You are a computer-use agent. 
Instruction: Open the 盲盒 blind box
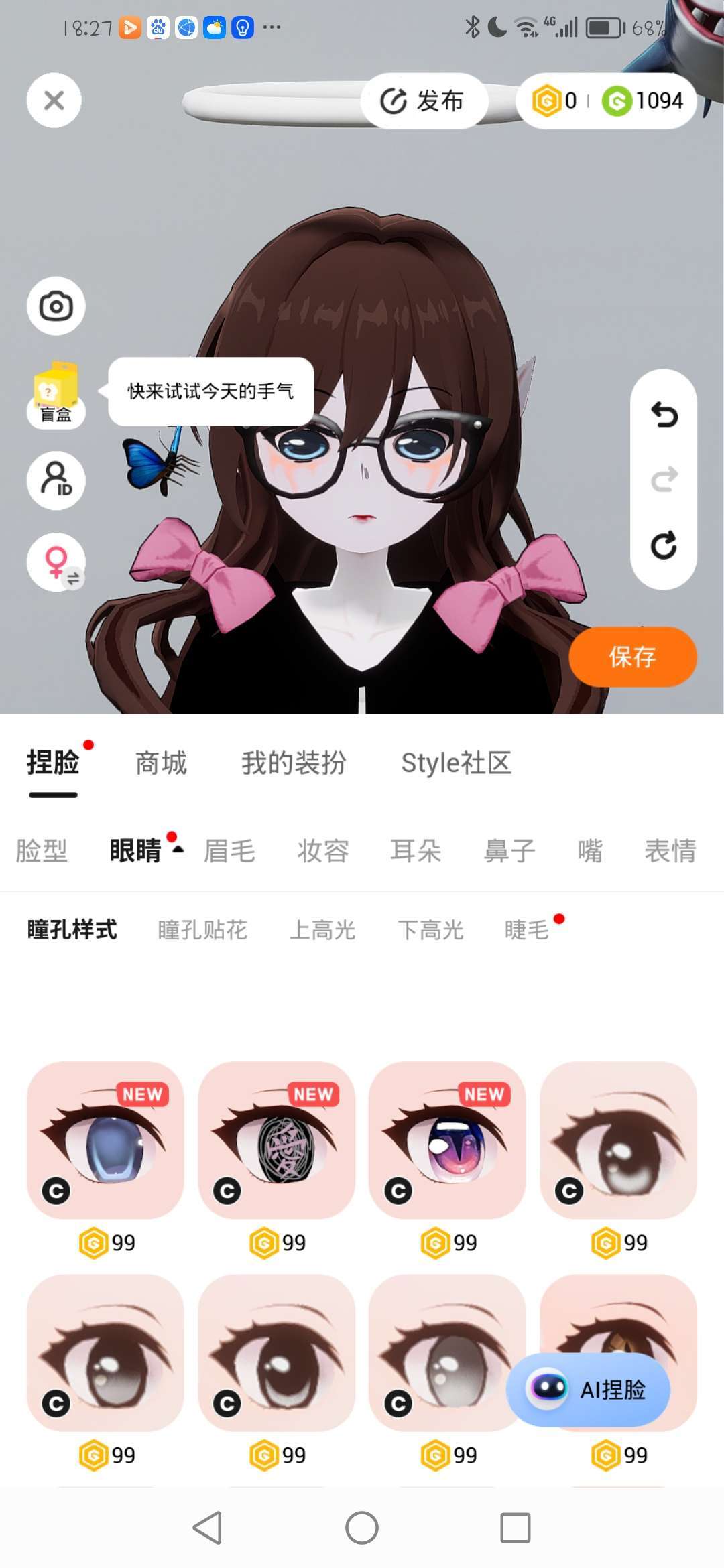pyautogui.click(x=56, y=395)
